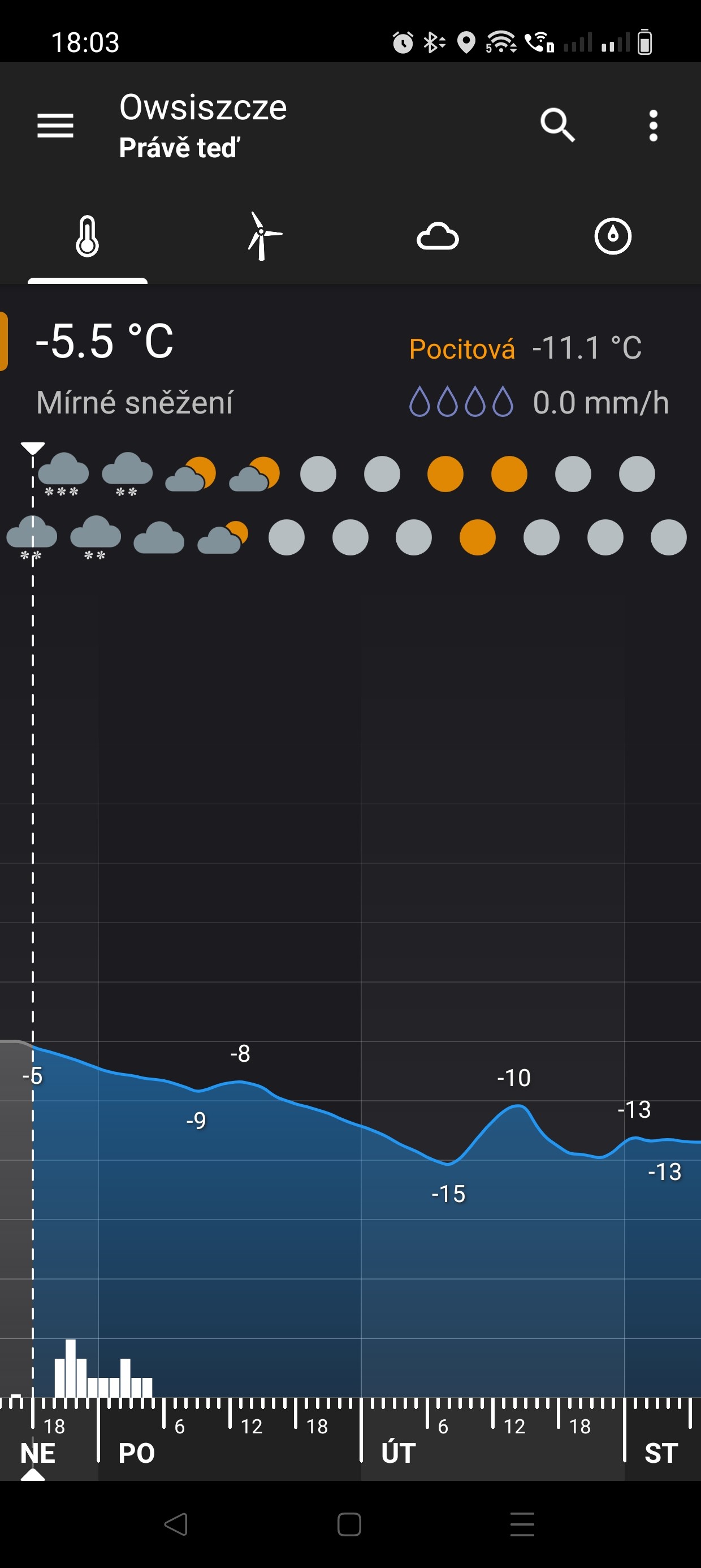
Task: Switch to the cloud cover tab
Action: coord(438,236)
